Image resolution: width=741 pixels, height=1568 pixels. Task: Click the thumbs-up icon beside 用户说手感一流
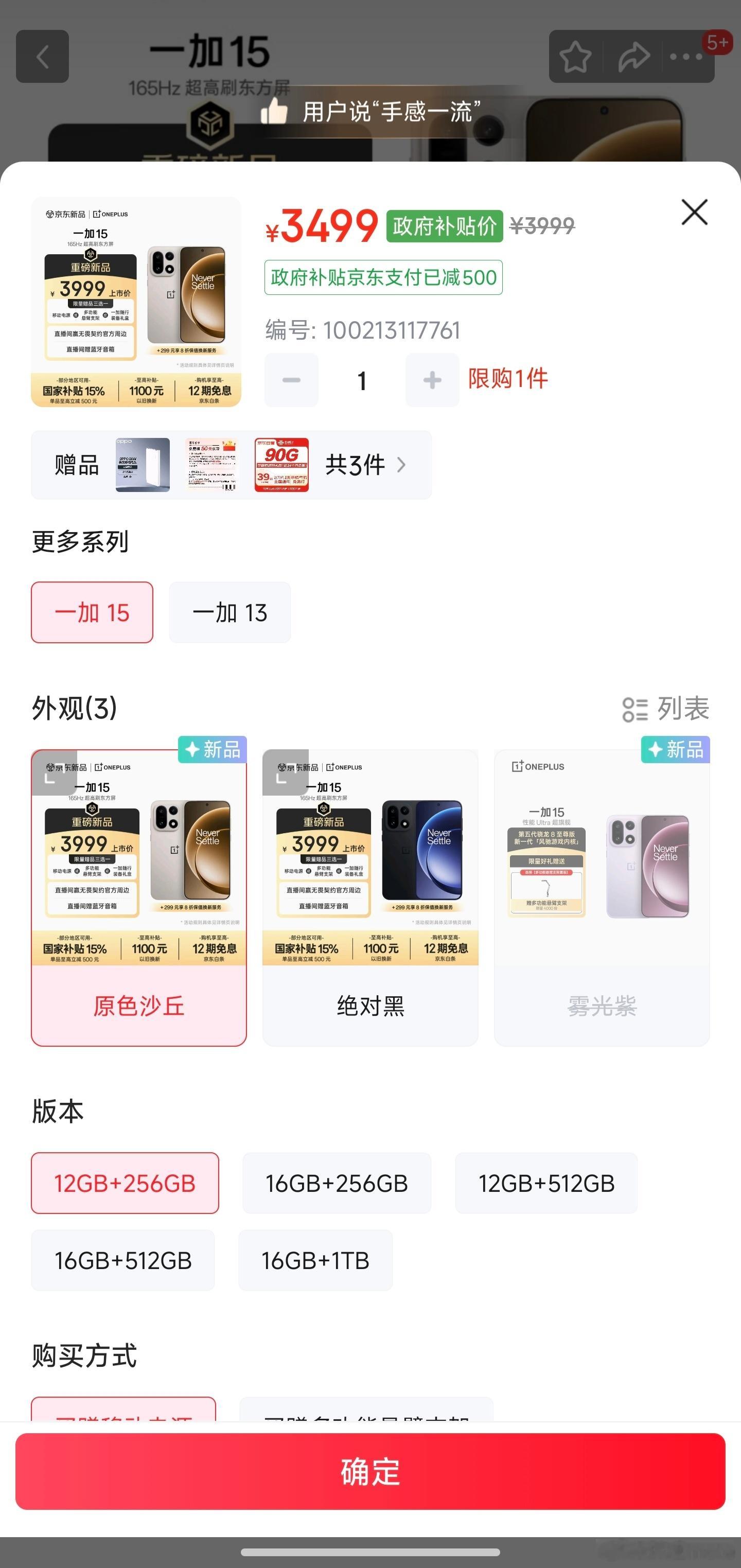pos(275,111)
